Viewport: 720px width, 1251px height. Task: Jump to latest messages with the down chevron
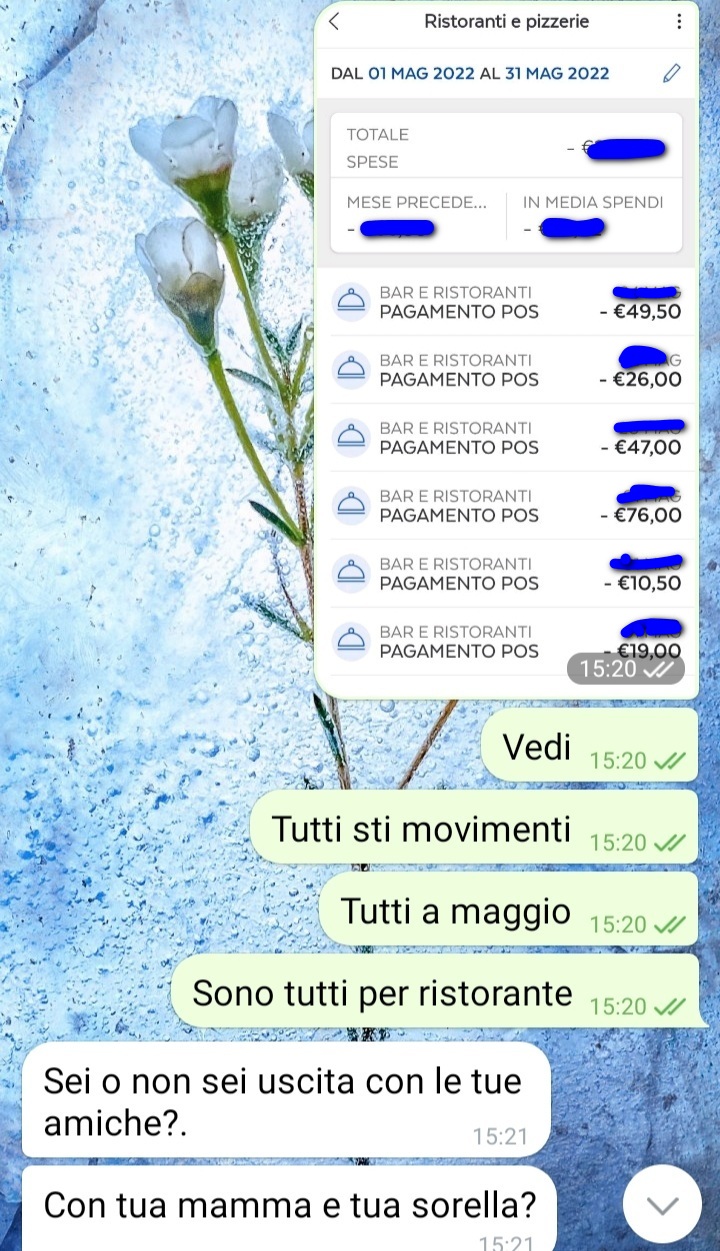pos(662,1205)
